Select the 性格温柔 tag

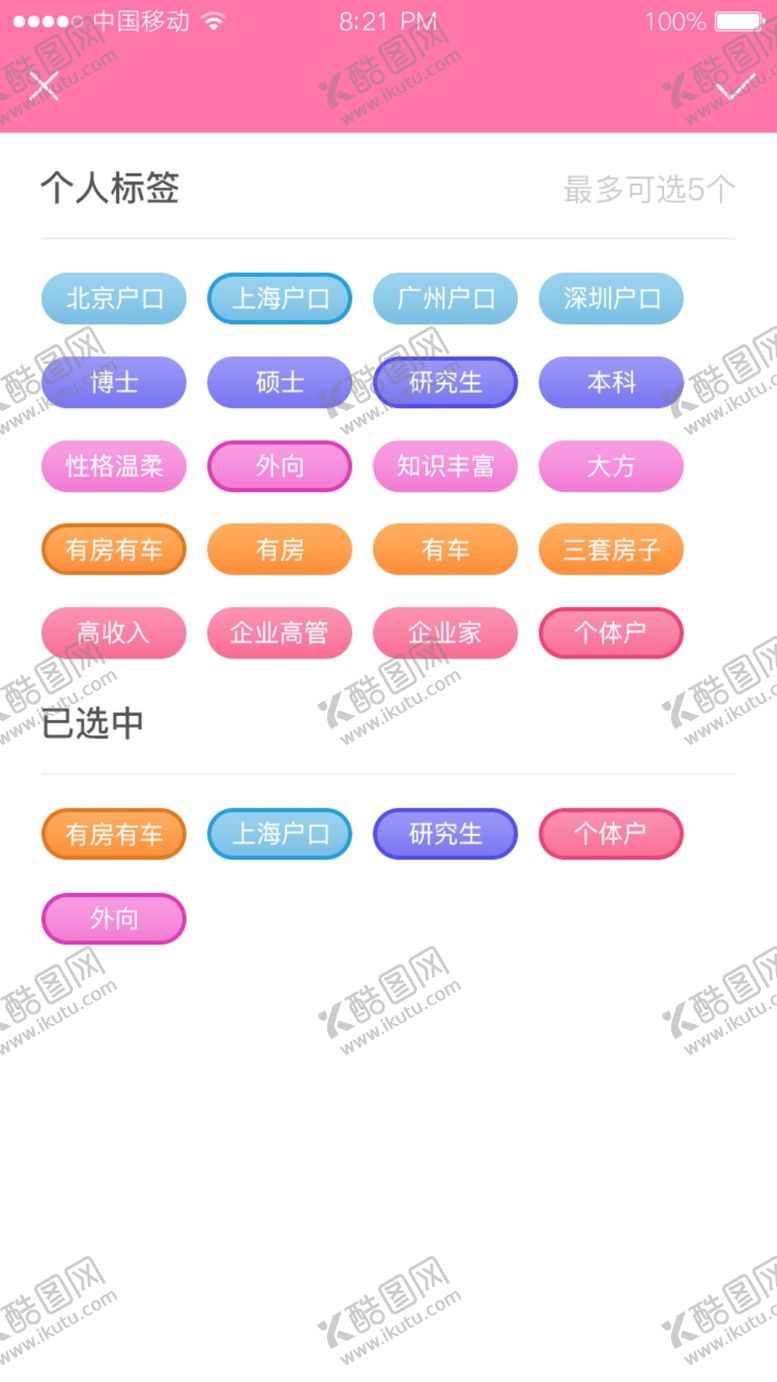(x=114, y=466)
